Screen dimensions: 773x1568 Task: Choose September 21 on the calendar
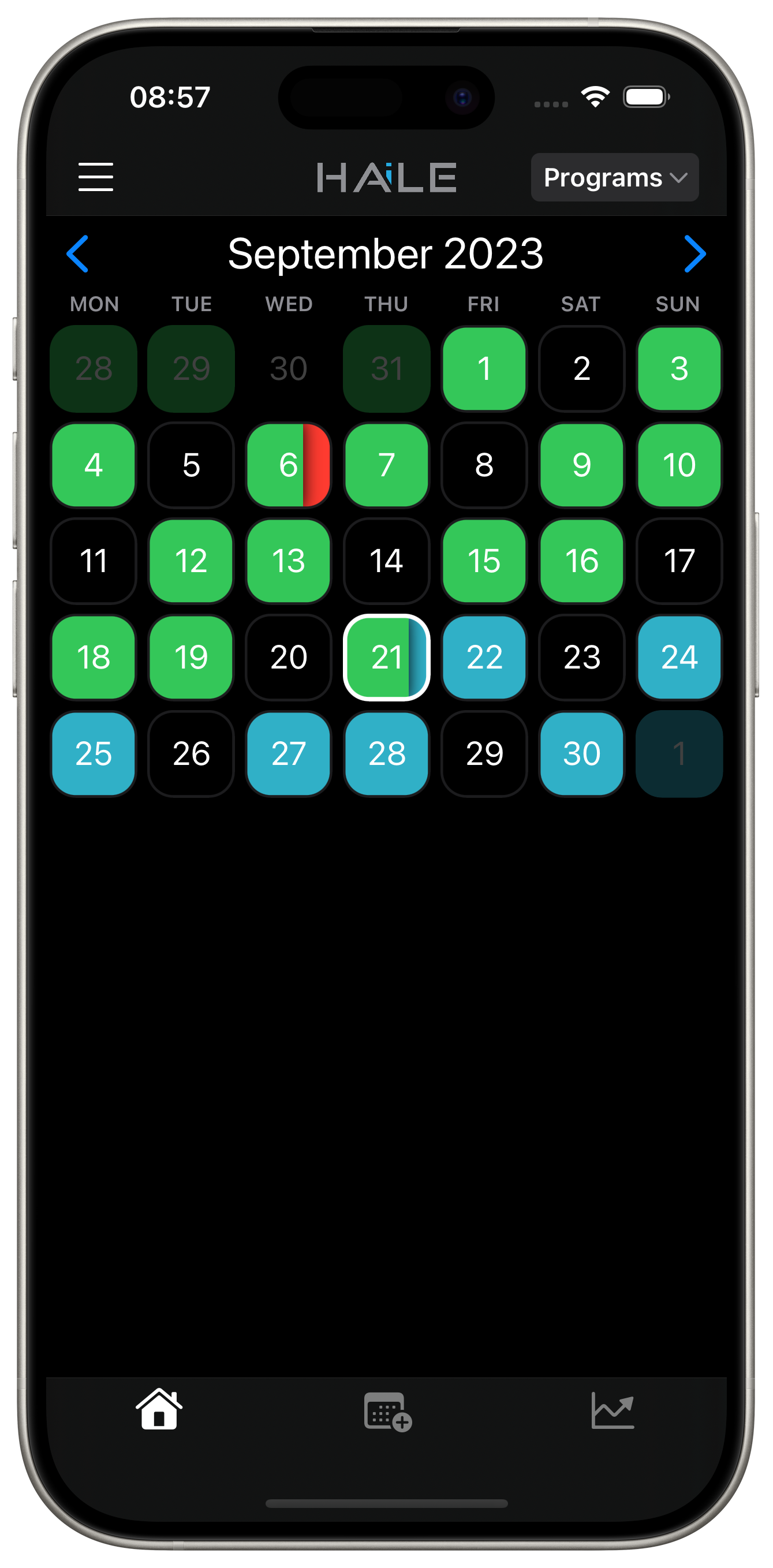click(387, 658)
